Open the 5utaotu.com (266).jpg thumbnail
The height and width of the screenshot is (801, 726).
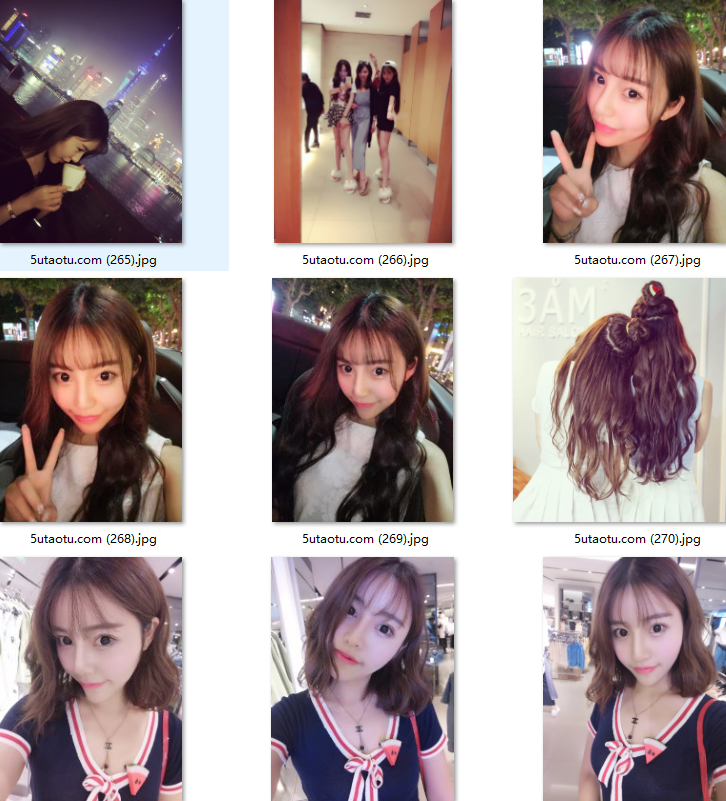362,121
